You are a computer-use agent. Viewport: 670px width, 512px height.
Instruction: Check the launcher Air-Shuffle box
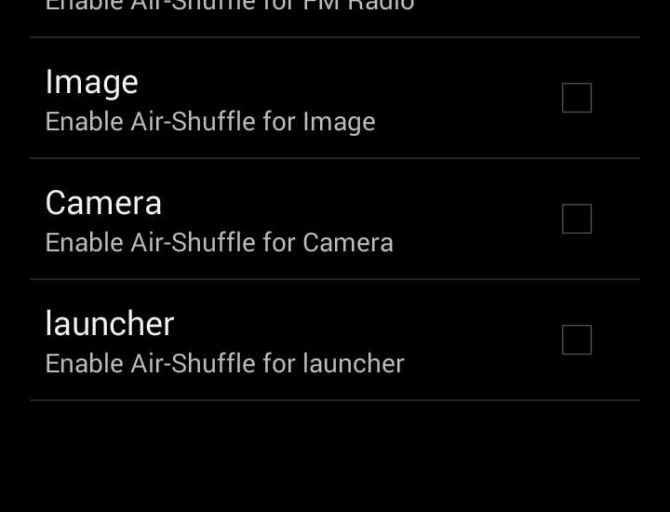click(577, 340)
